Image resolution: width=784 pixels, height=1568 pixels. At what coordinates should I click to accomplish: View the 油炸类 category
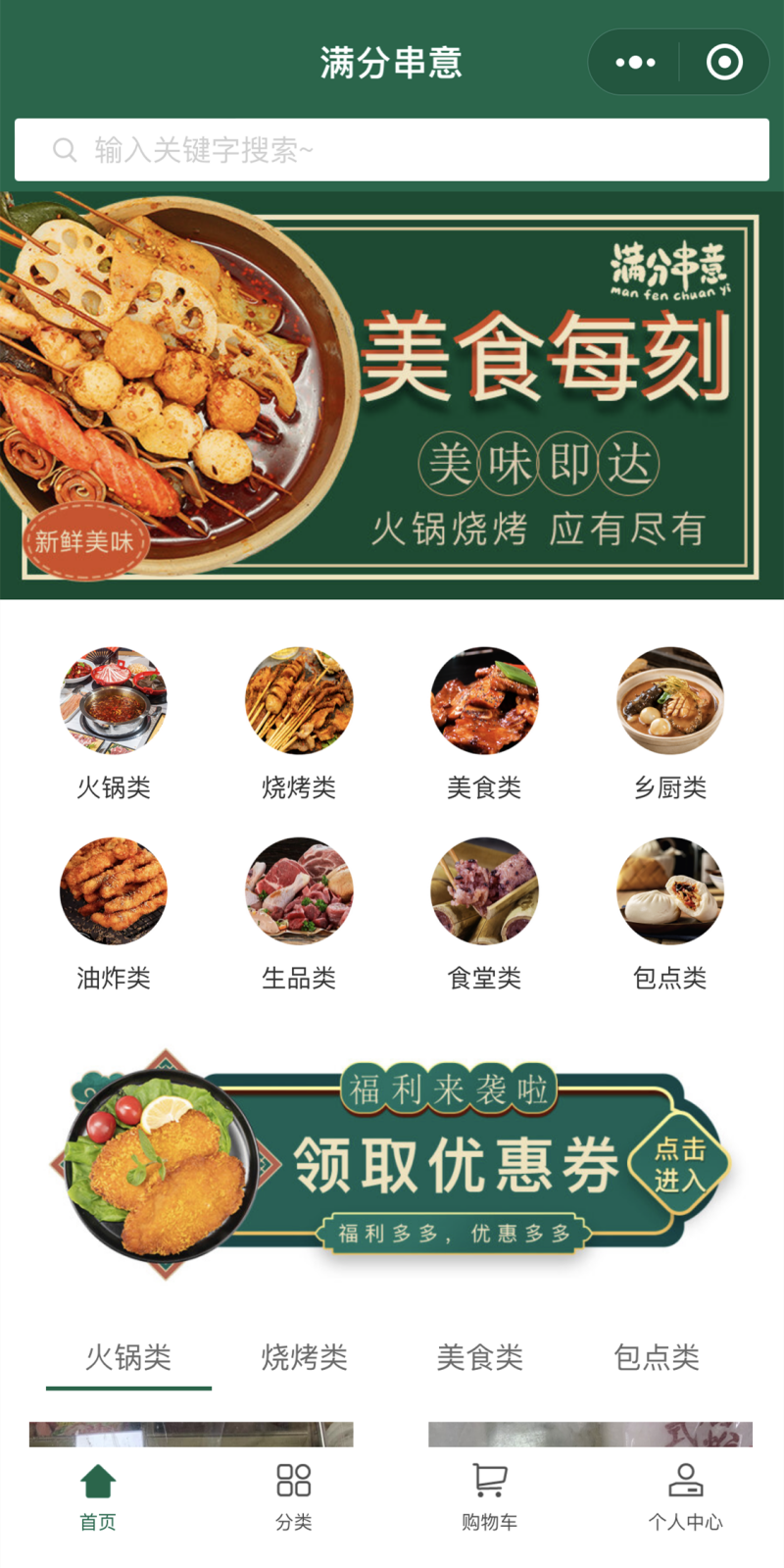point(114,891)
